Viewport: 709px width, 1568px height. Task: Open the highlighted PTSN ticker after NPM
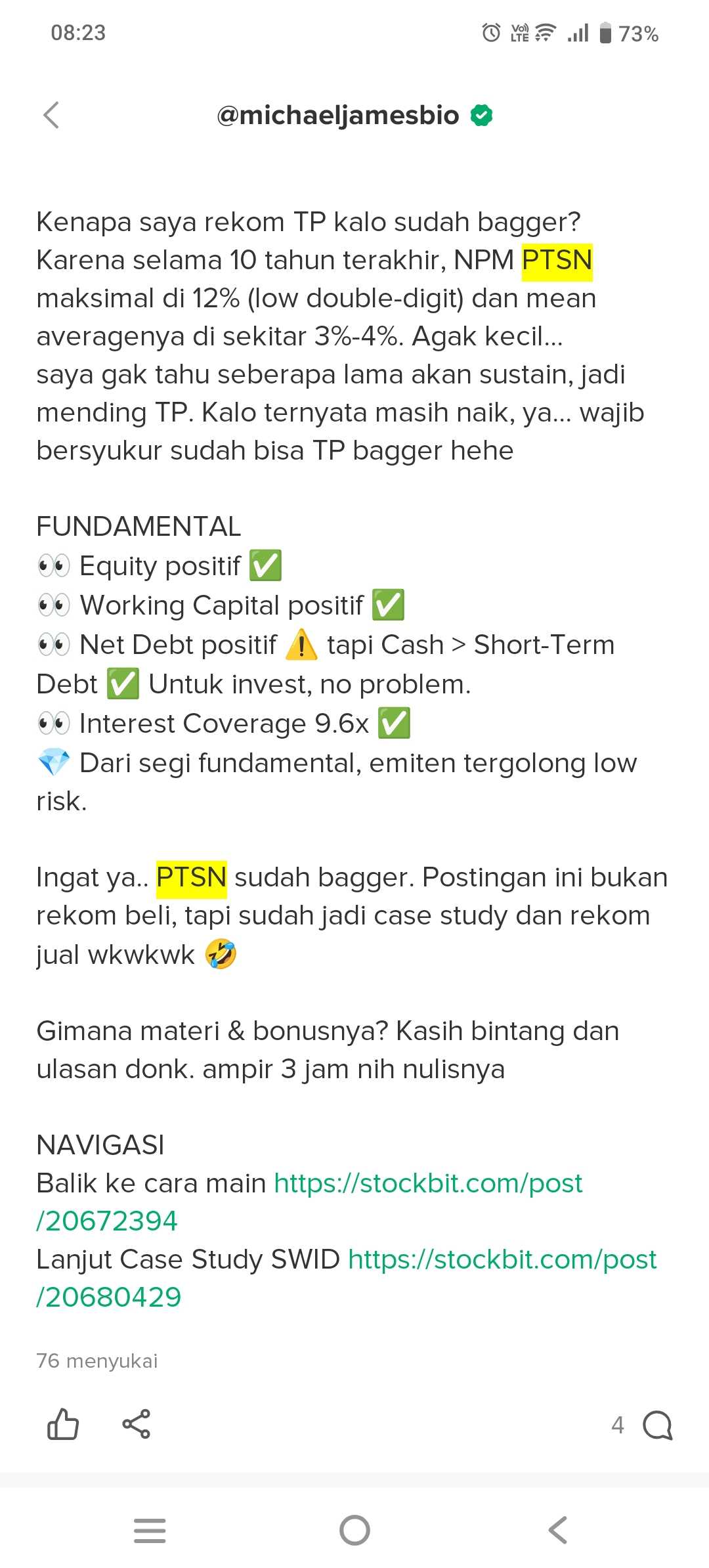click(557, 260)
